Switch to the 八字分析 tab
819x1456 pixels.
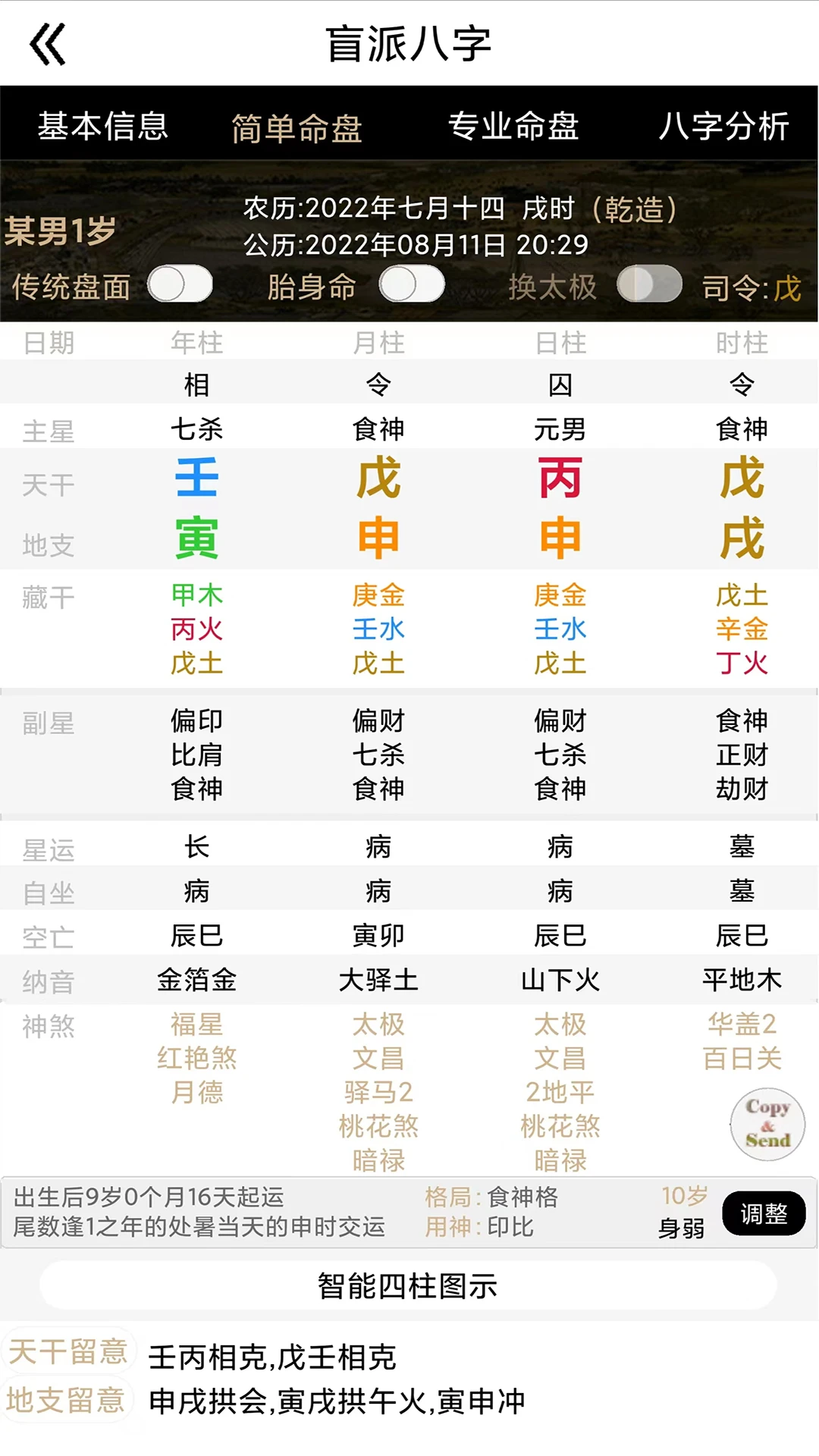pyautogui.click(x=723, y=126)
